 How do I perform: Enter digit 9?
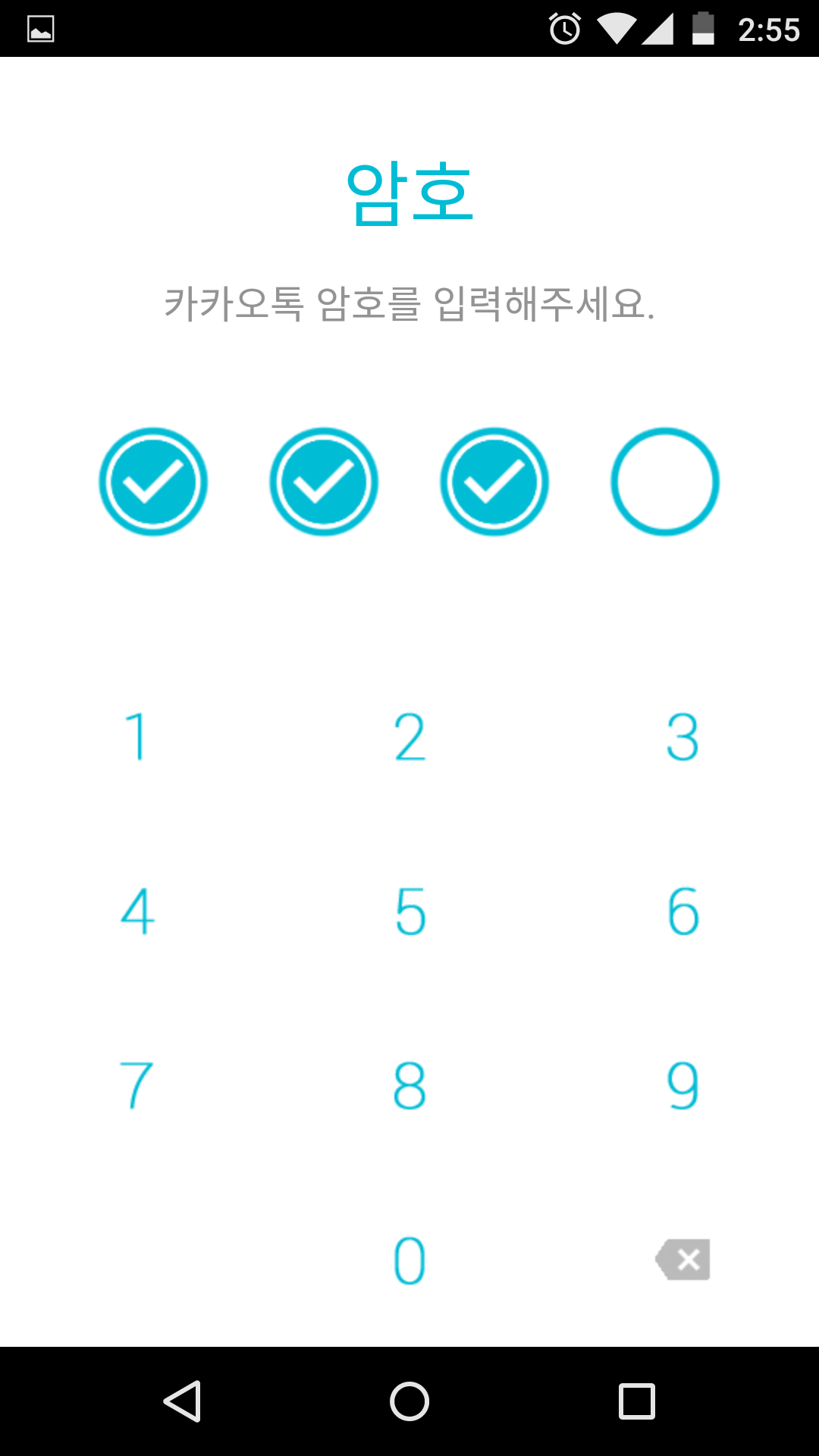(682, 1085)
